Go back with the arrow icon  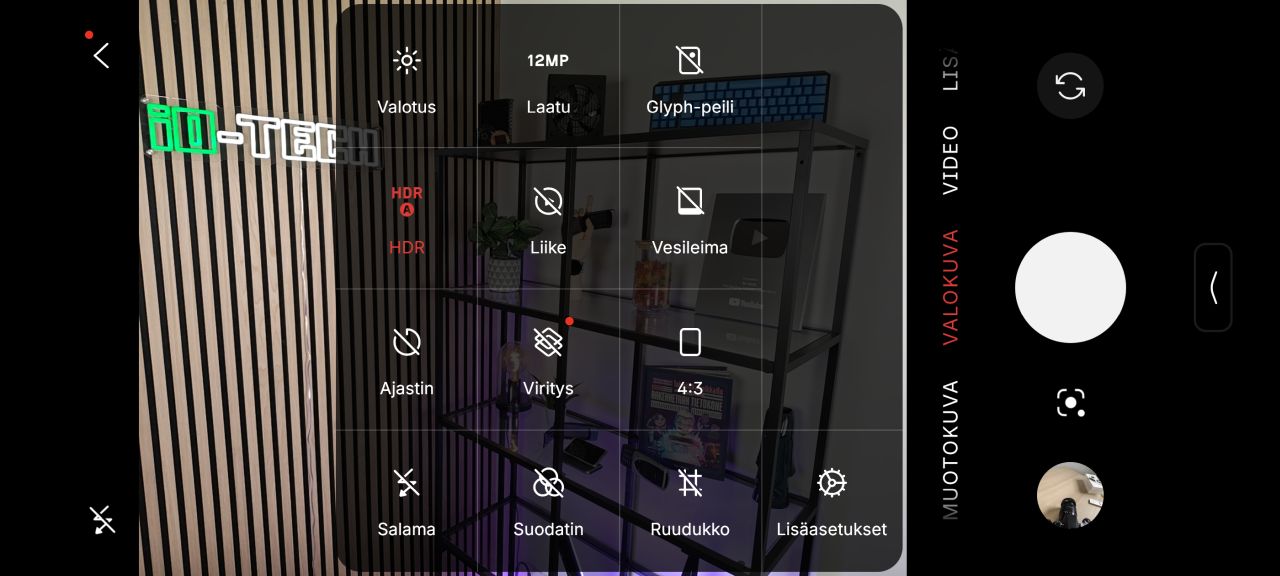[101, 56]
